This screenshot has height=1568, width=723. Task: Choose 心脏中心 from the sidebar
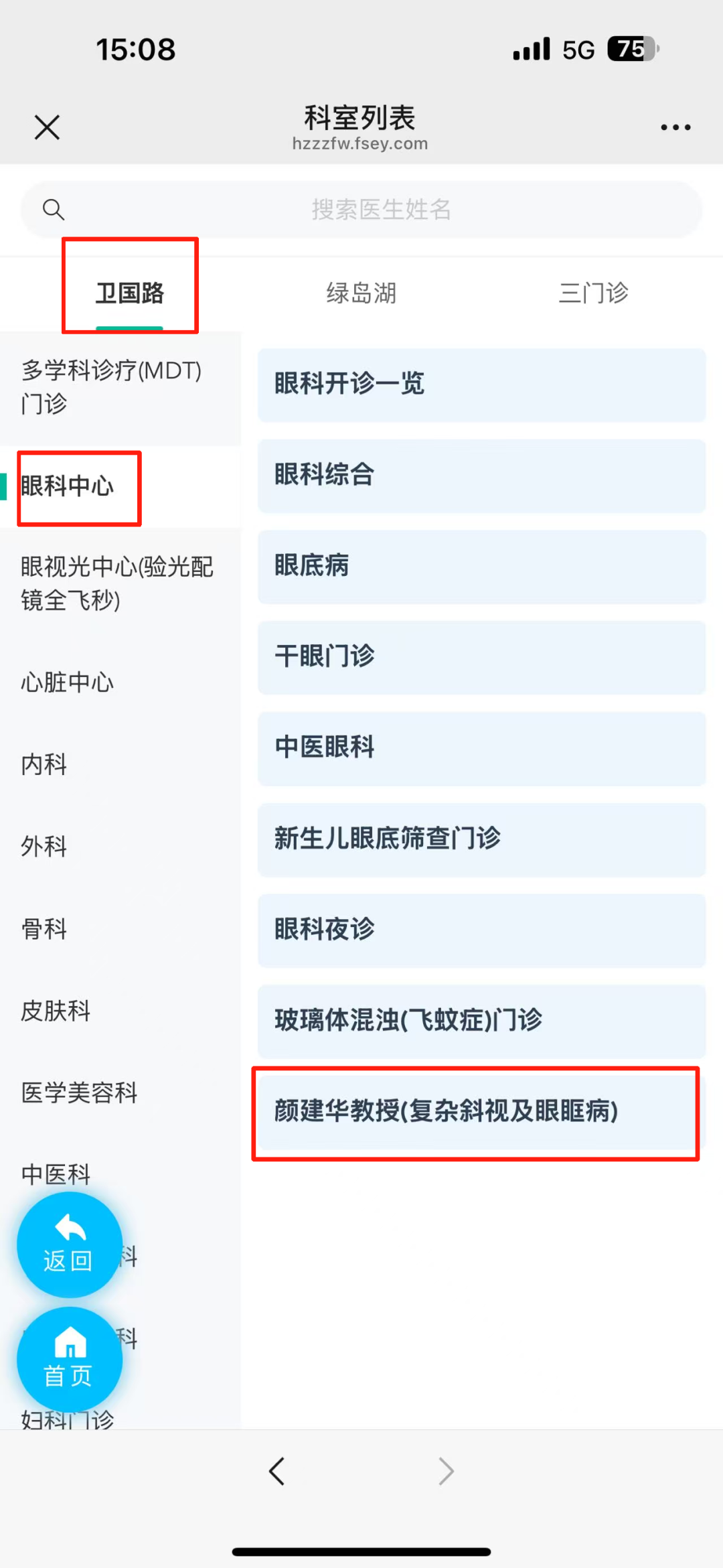[x=67, y=683]
